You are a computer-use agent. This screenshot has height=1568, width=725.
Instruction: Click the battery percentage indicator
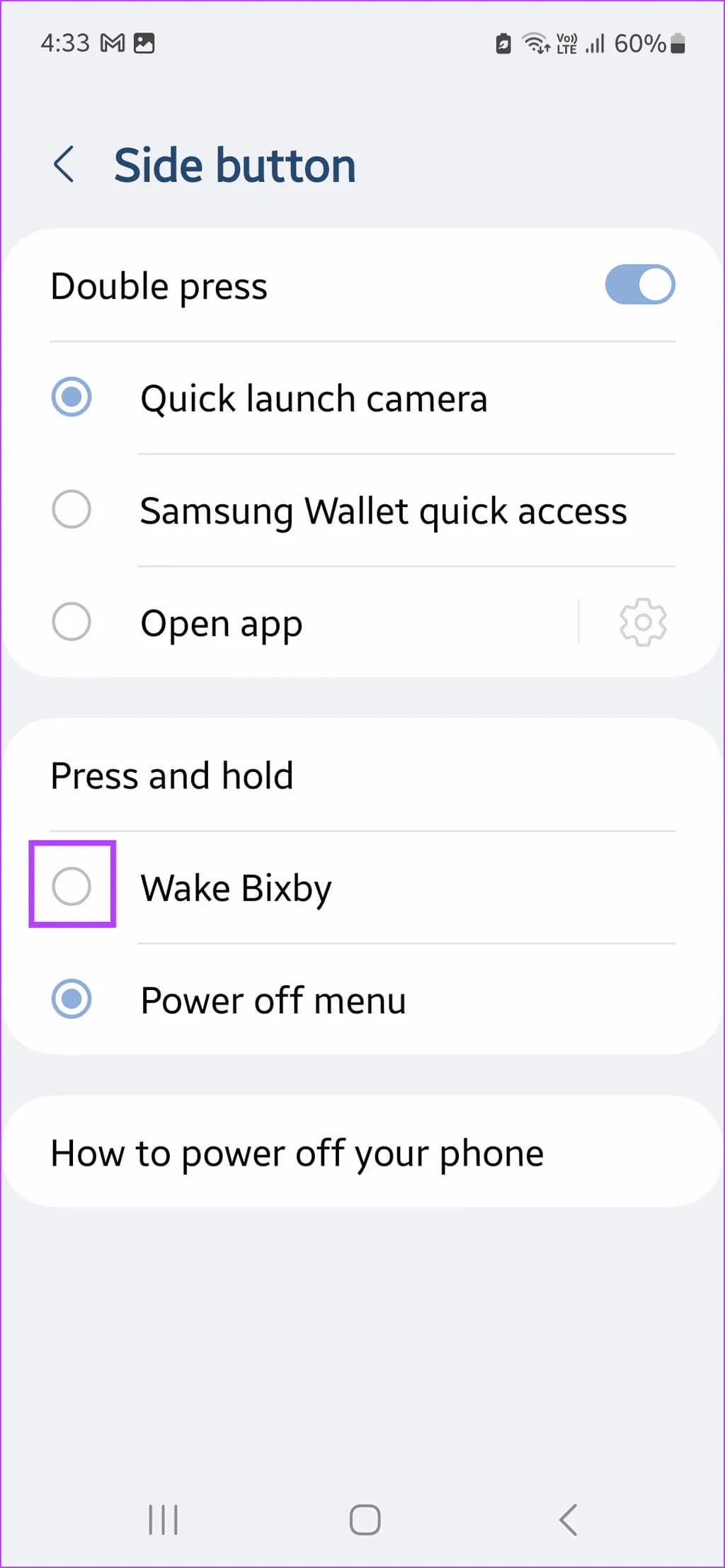point(638,43)
